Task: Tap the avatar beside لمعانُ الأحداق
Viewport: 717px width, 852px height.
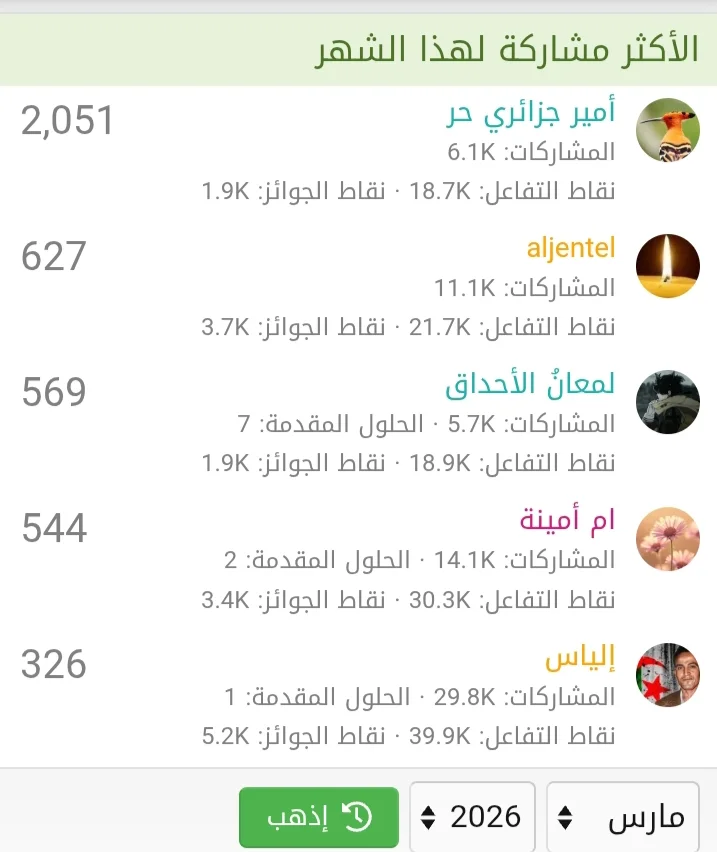Action: [668, 402]
